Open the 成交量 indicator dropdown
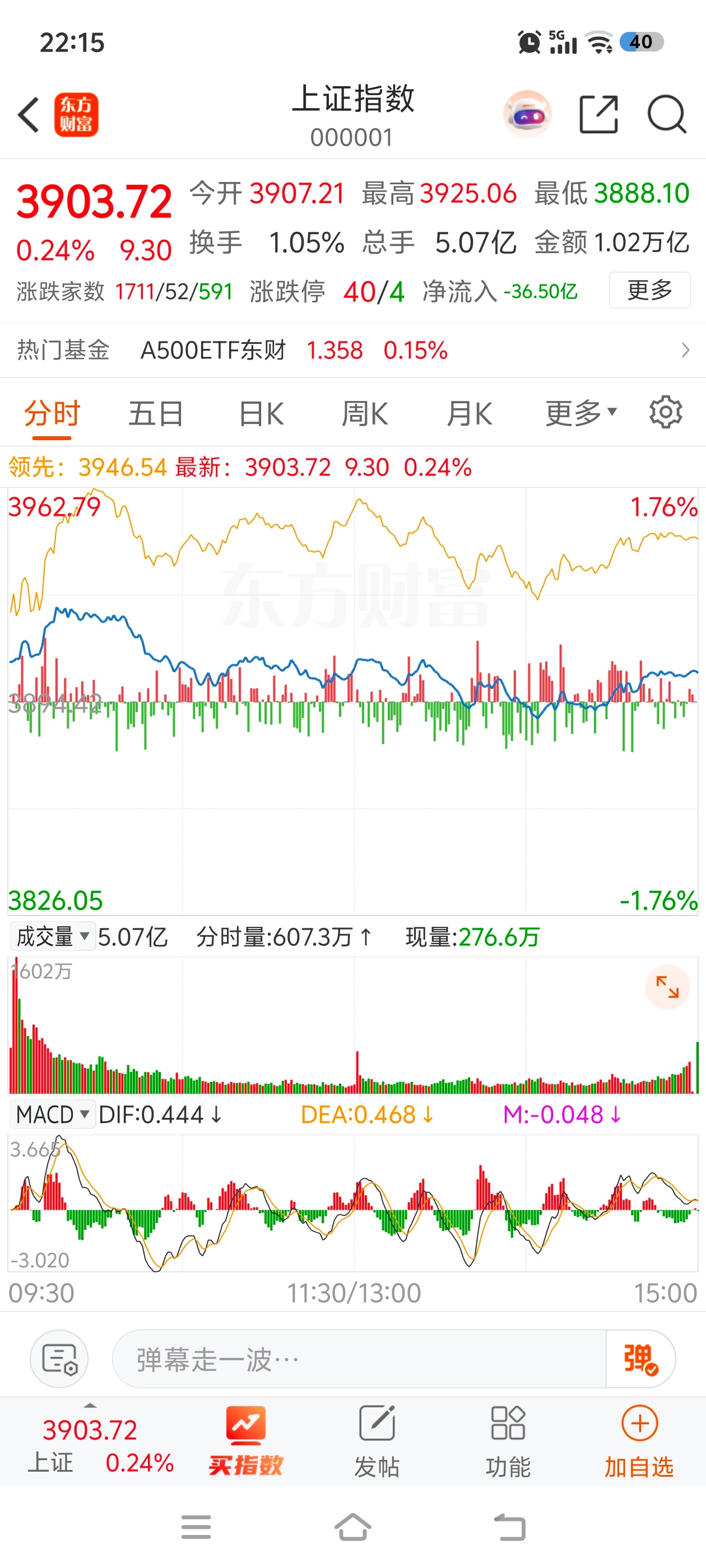 tap(52, 936)
